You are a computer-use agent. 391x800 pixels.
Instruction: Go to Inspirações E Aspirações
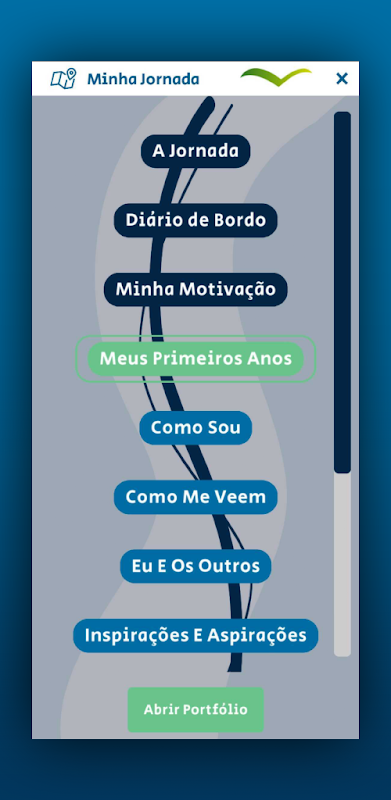196,635
